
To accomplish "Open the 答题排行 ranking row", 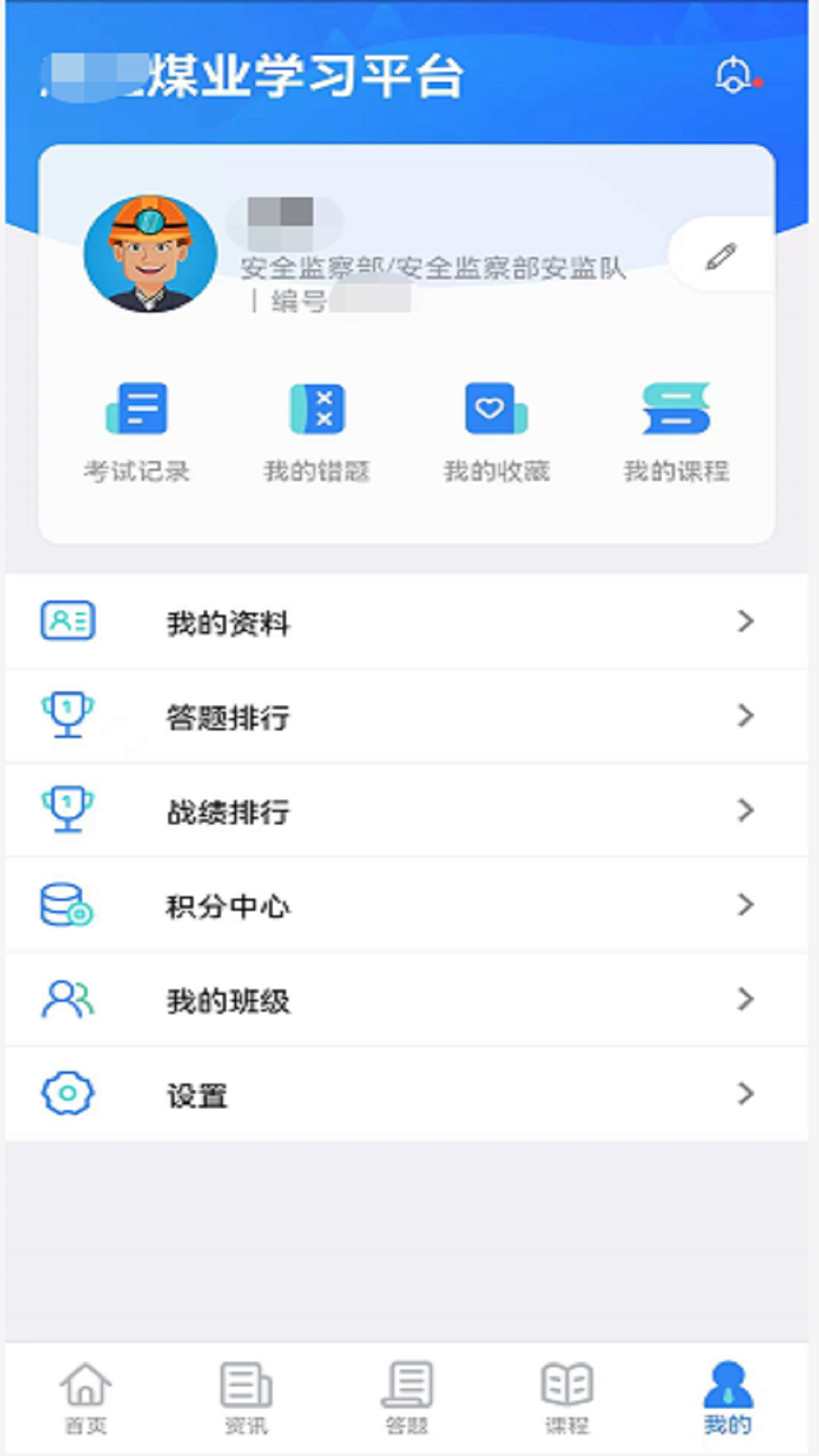I will tap(406, 716).
